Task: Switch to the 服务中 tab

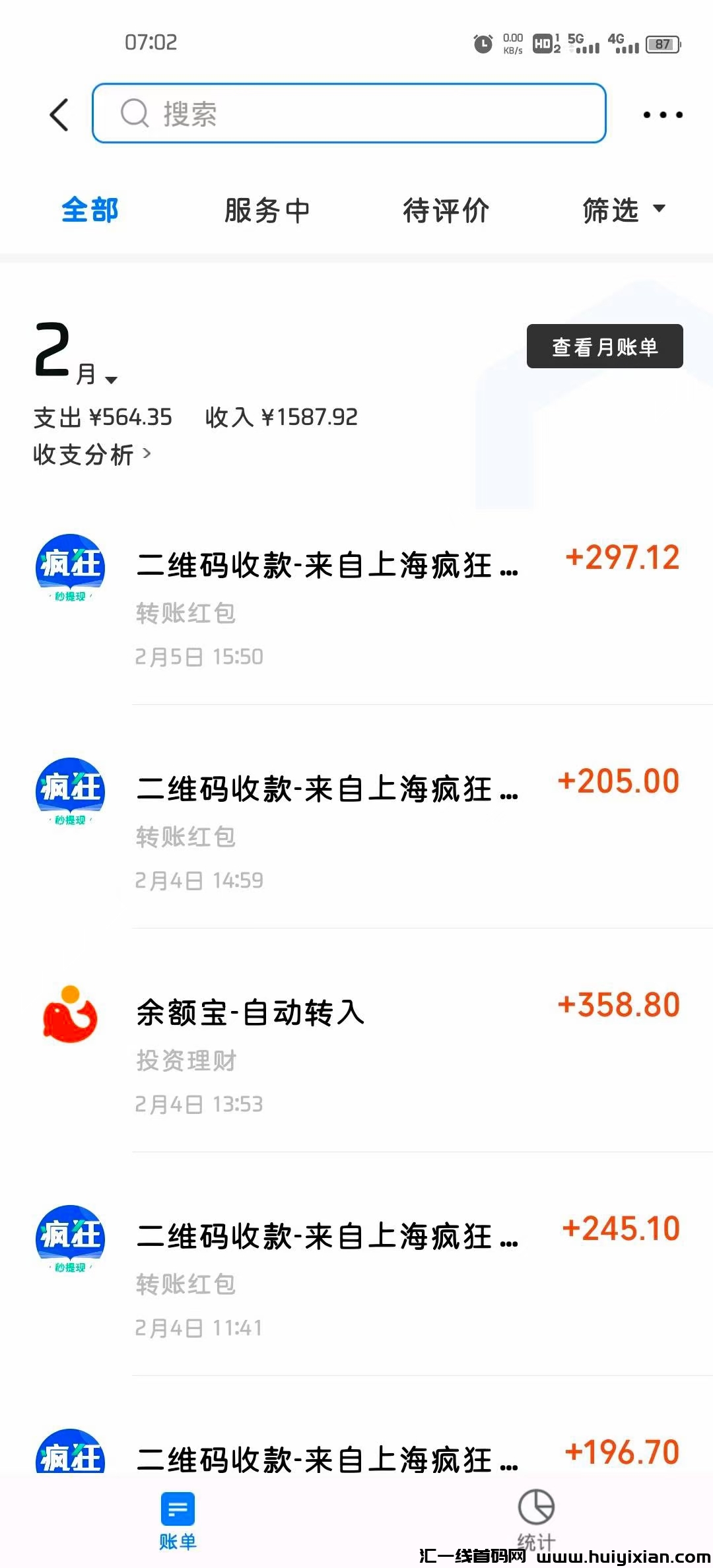Action: pos(267,211)
